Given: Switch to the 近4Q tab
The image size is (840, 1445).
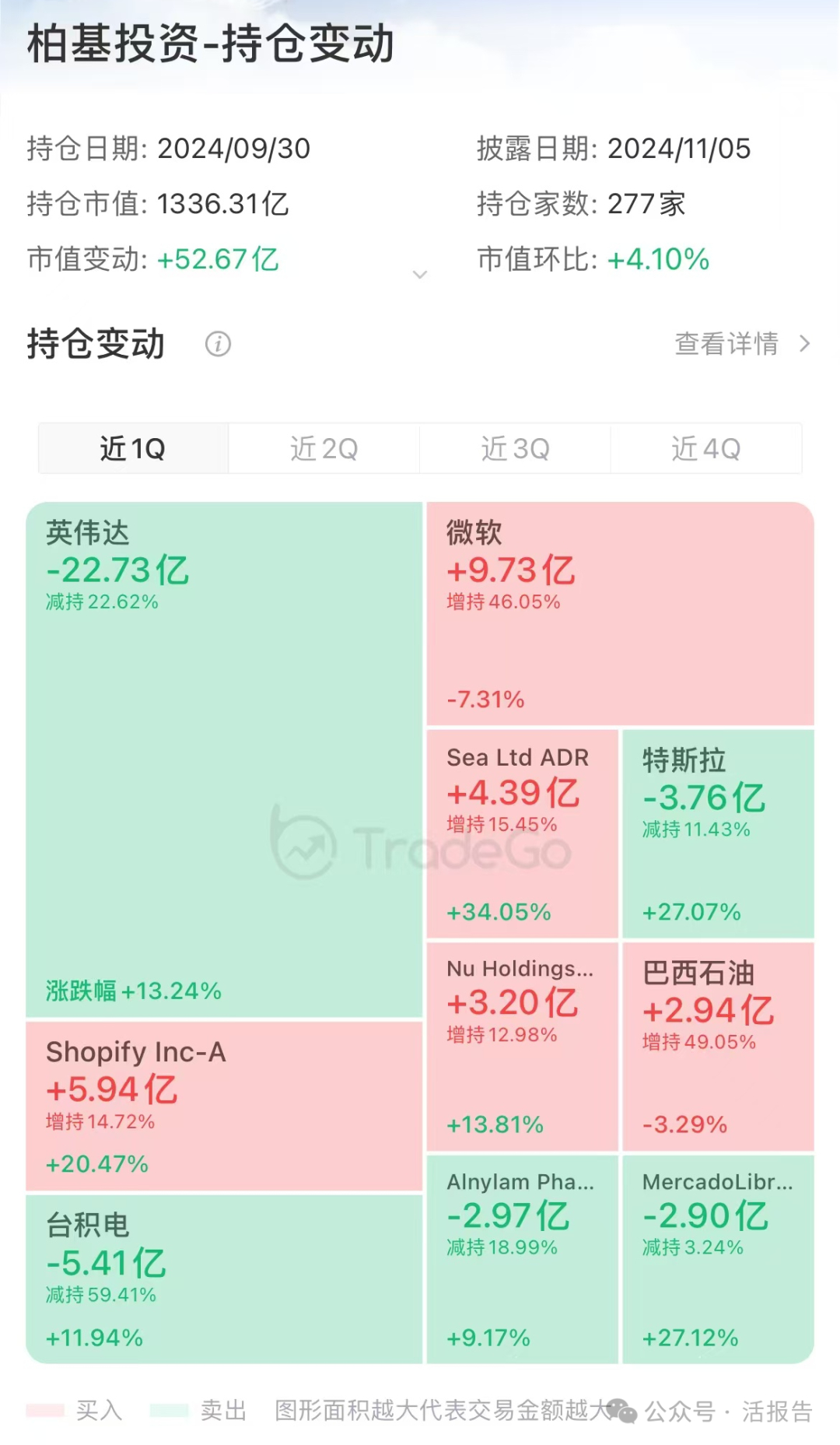Looking at the screenshot, I should [x=706, y=448].
